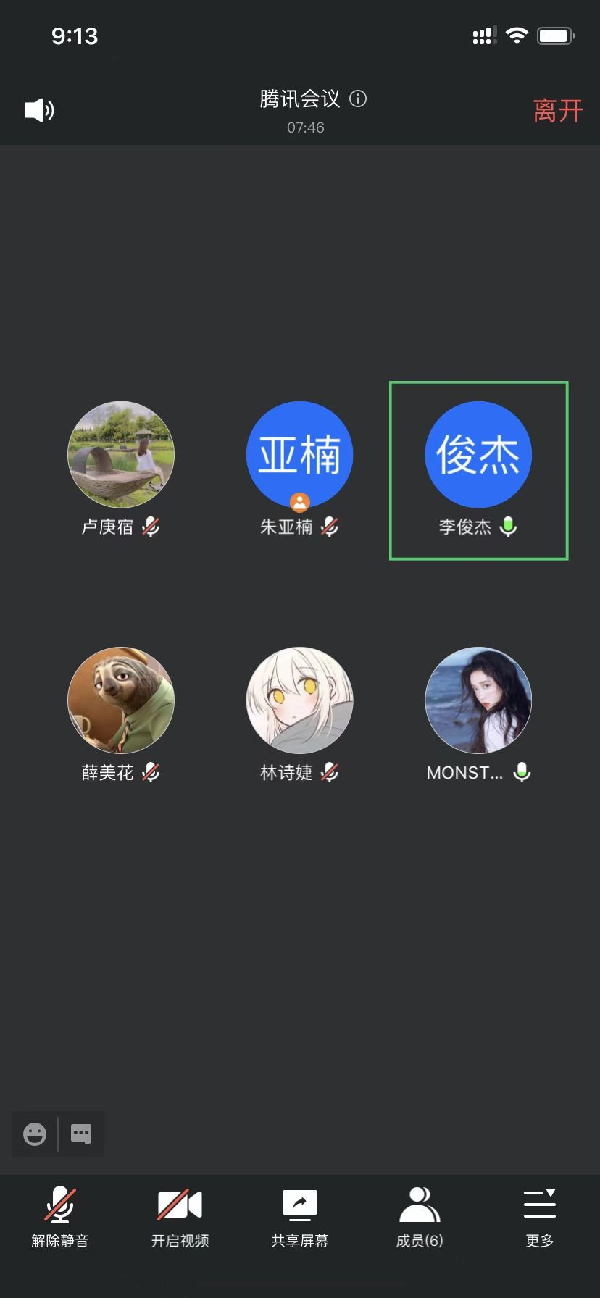The image size is (600, 1298).
Task: Tap 离开 to leave the meeting
Action: click(x=557, y=110)
